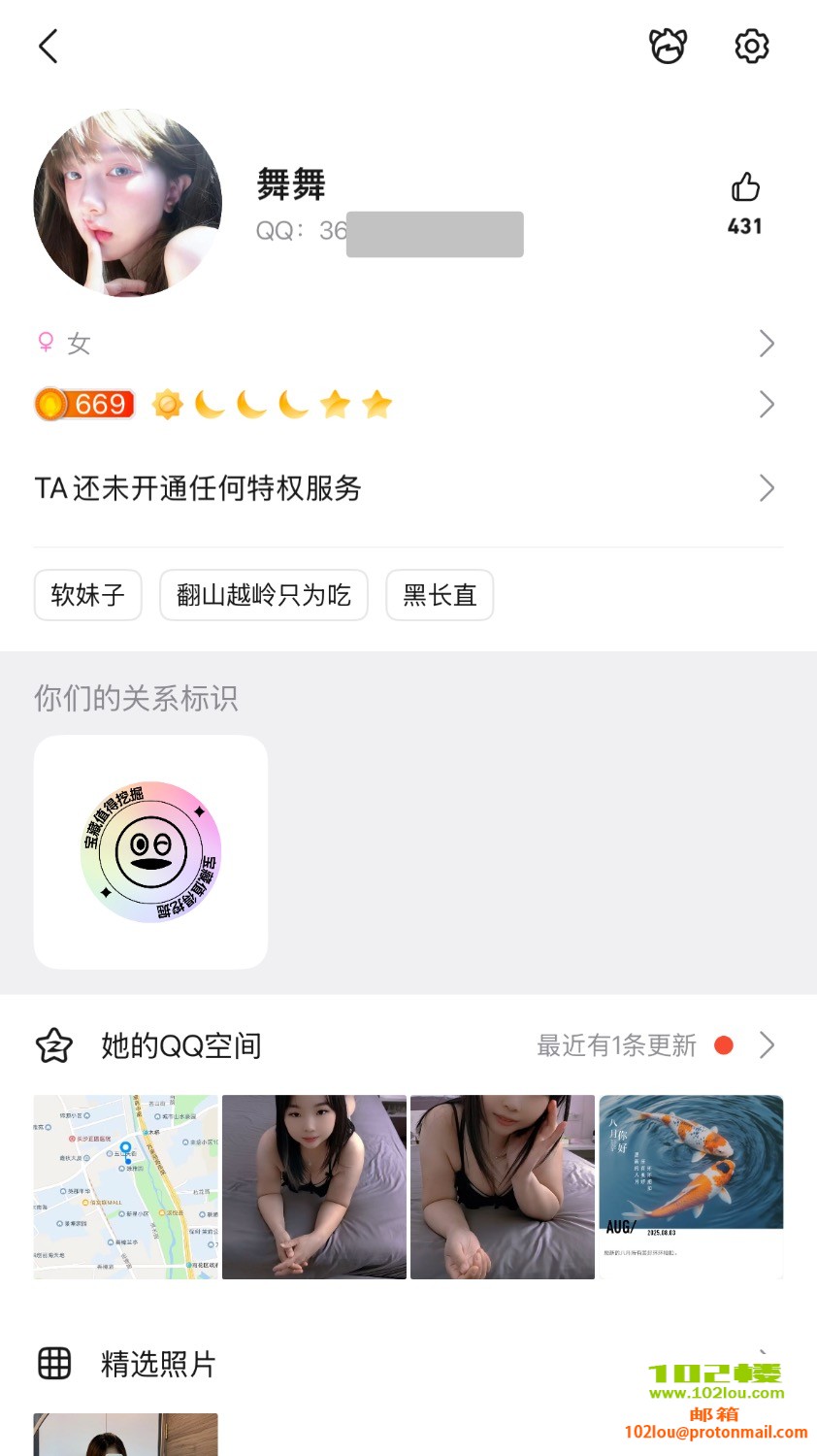Screen dimensions: 817x1456
Task: Select the 软妹子 tag chip
Action: (88, 595)
